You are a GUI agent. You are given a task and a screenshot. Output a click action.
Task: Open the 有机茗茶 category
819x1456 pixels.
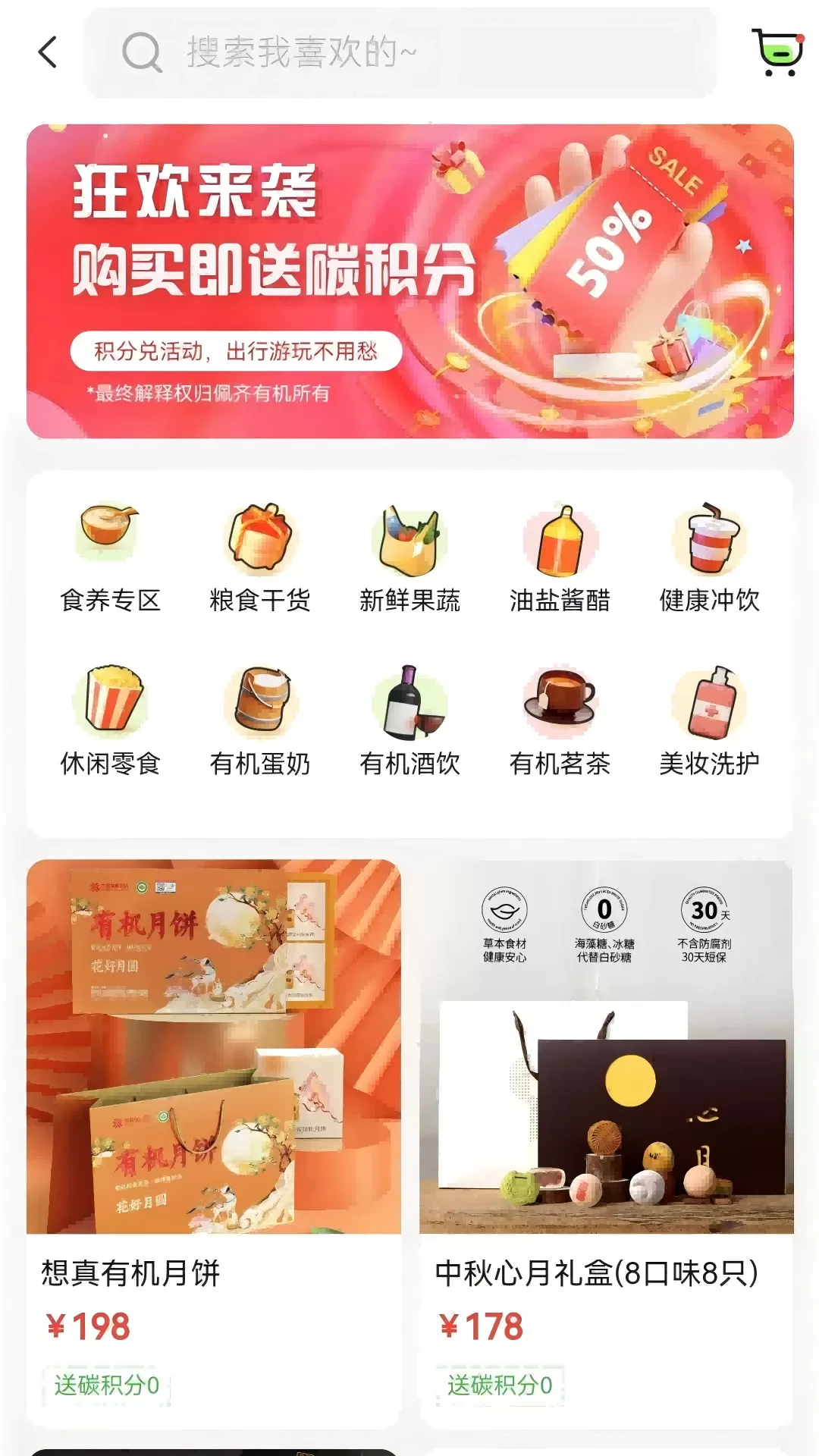tap(560, 720)
